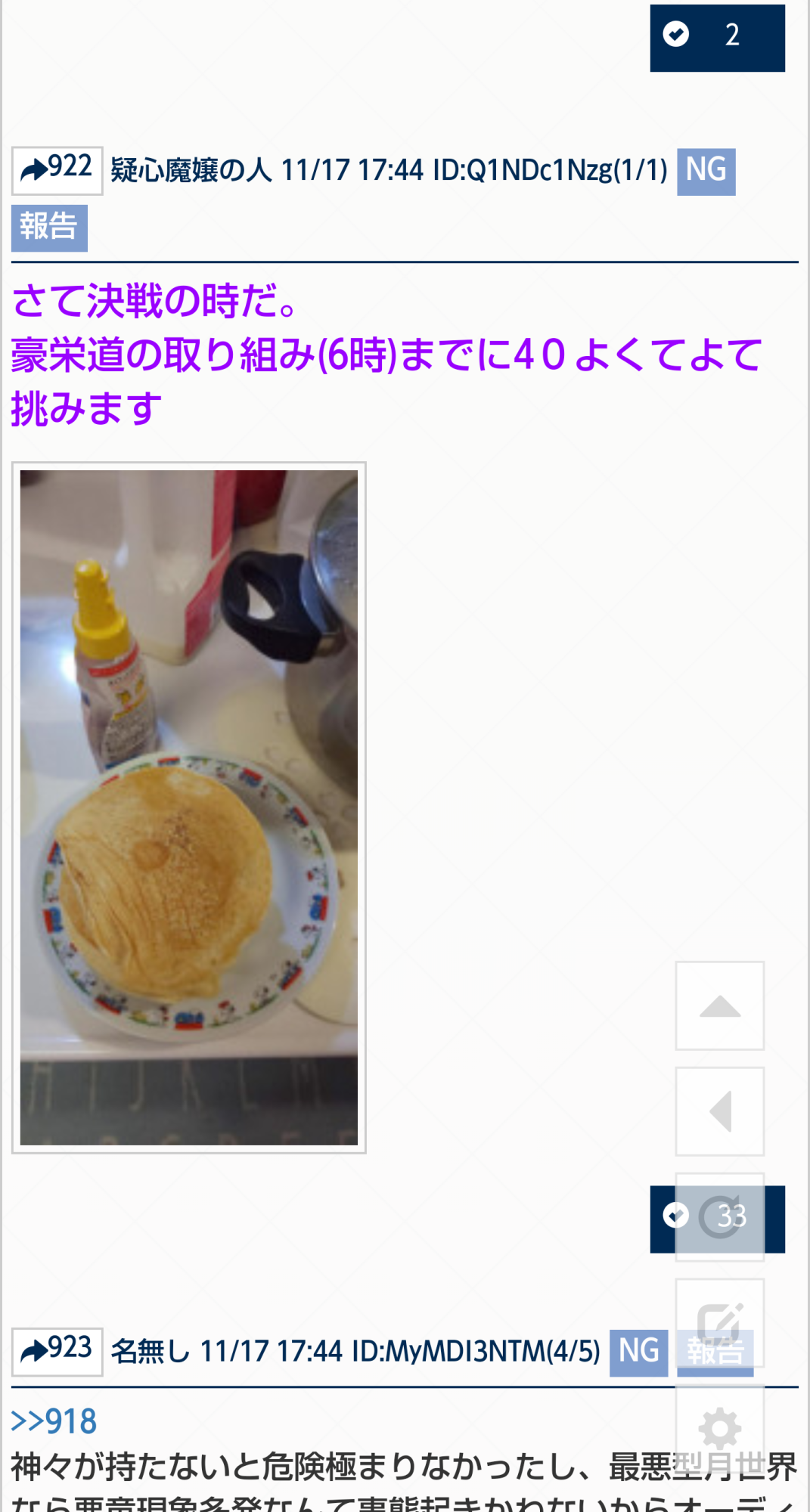The image size is (810, 1512).
Task: Jump to top with the up arrow
Action: pyautogui.click(x=719, y=1005)
